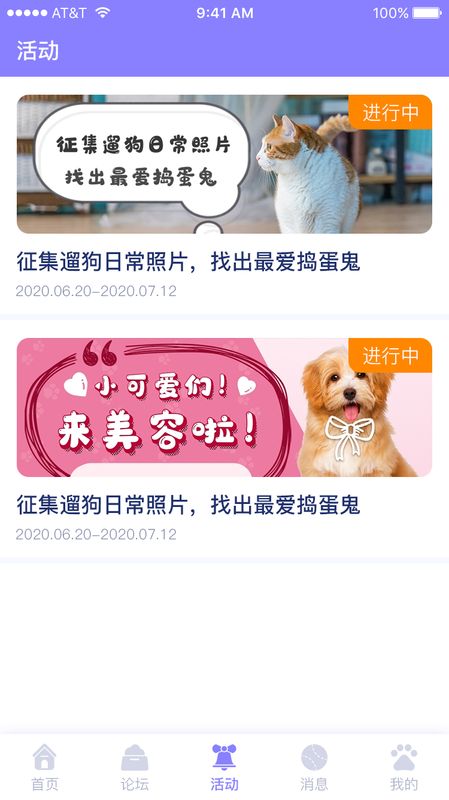Switch to the 我的 tab
Image resolution: width=449 pixels, height=800 pixels.
point(404,767)
